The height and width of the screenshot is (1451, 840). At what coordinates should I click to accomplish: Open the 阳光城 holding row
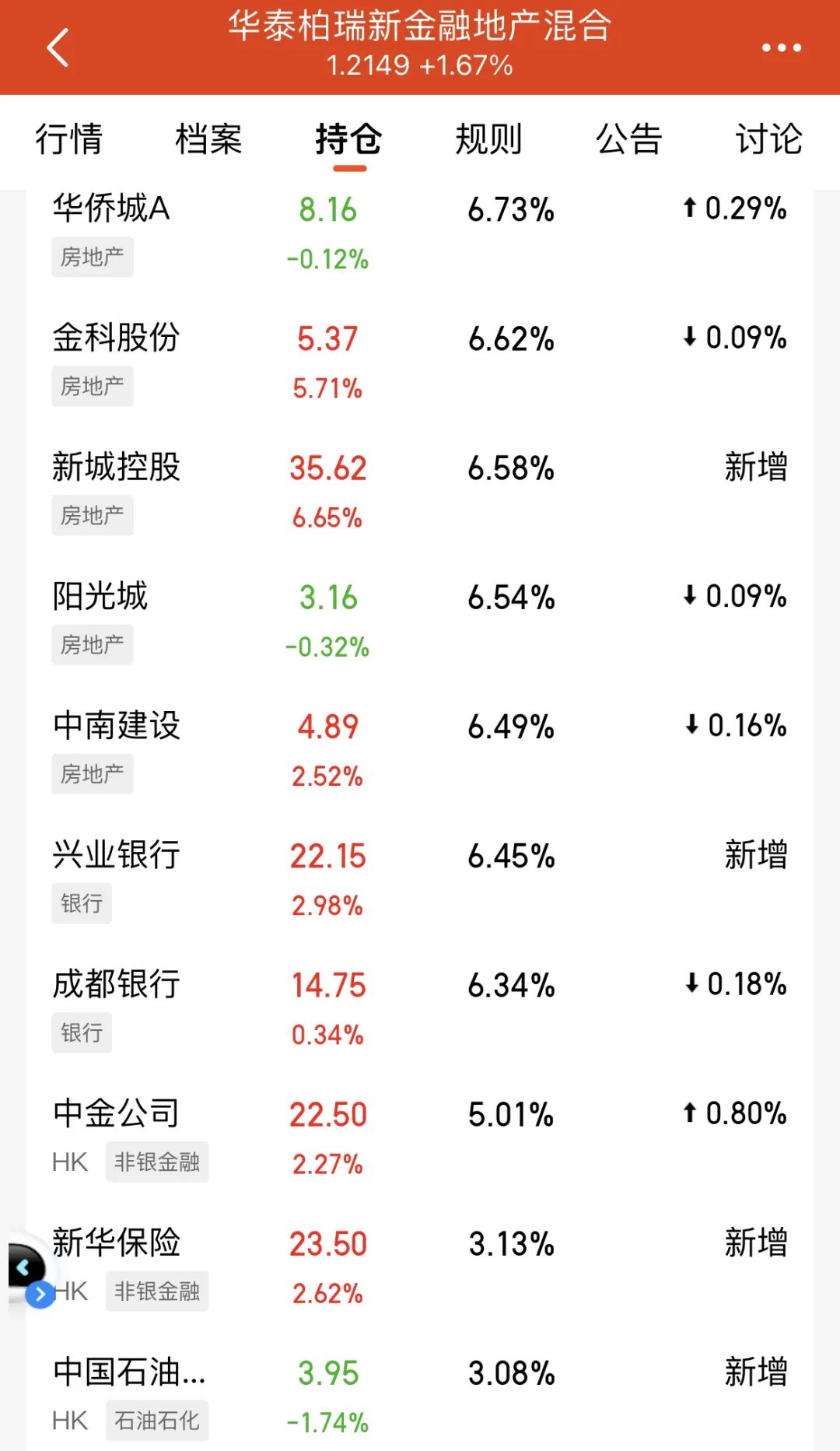(x=420, y=620)
